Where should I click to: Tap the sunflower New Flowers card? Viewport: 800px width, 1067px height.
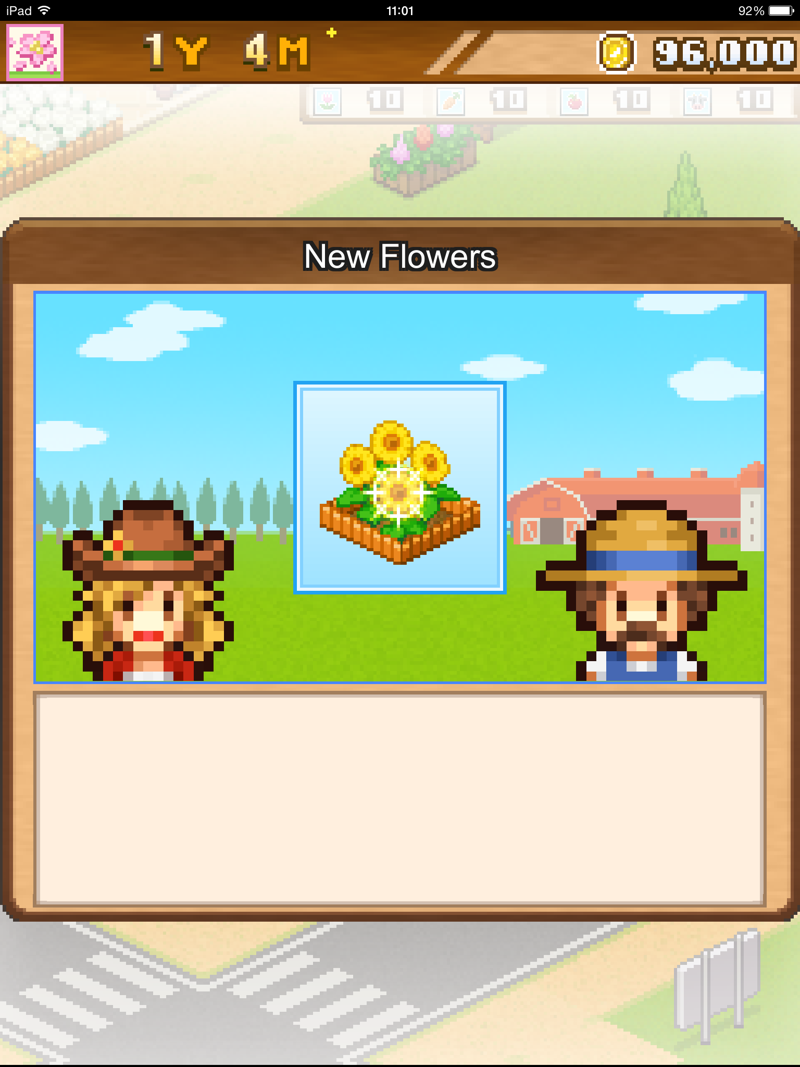(400, 487)
